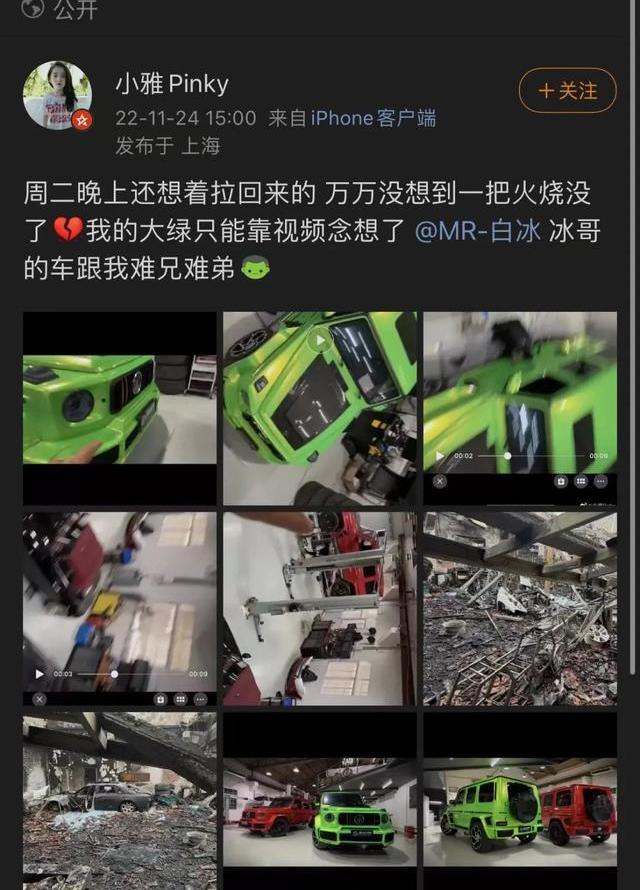View the burnt car under collapsed roof photo
This screenshot has height=890, width=640.
click(x=120, y=800)
